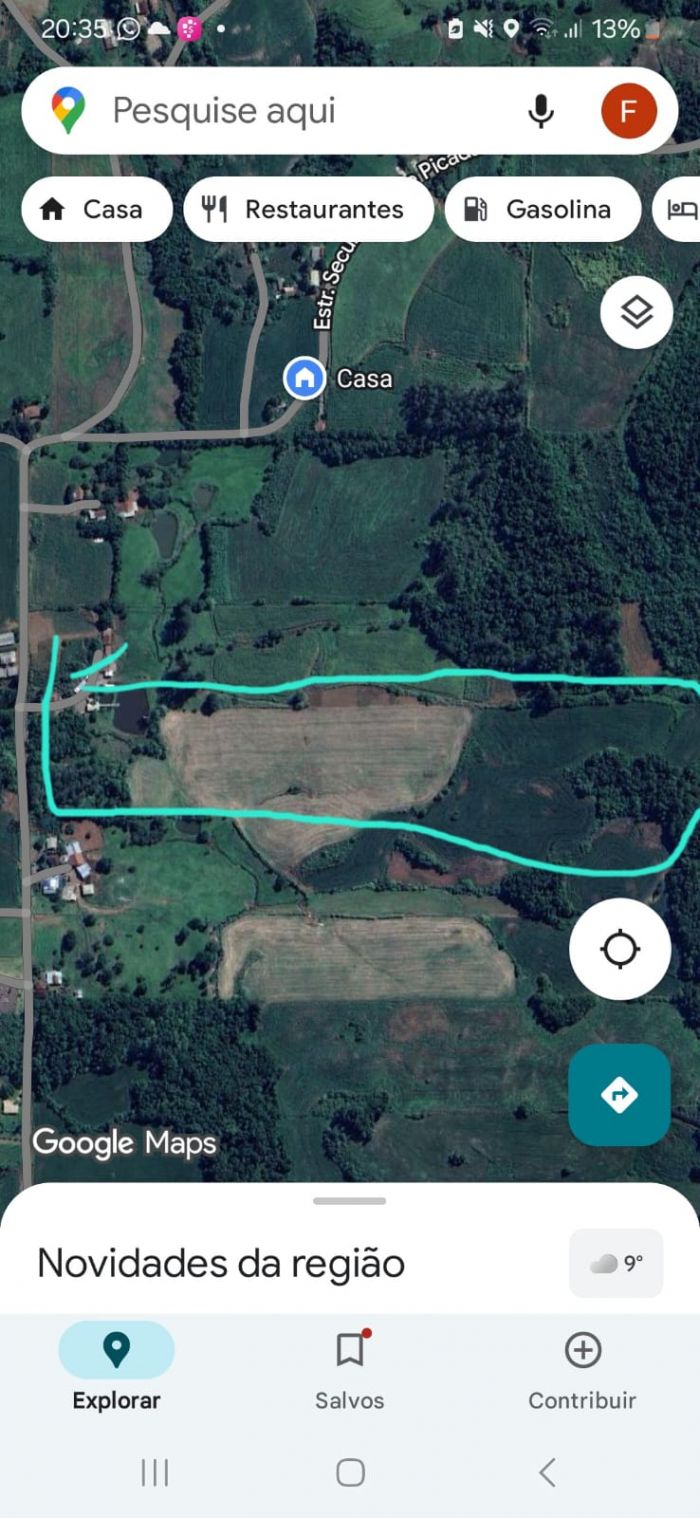Open the account profile avatar F
This screenshot has height=1518, width=700.
(628, 111)
